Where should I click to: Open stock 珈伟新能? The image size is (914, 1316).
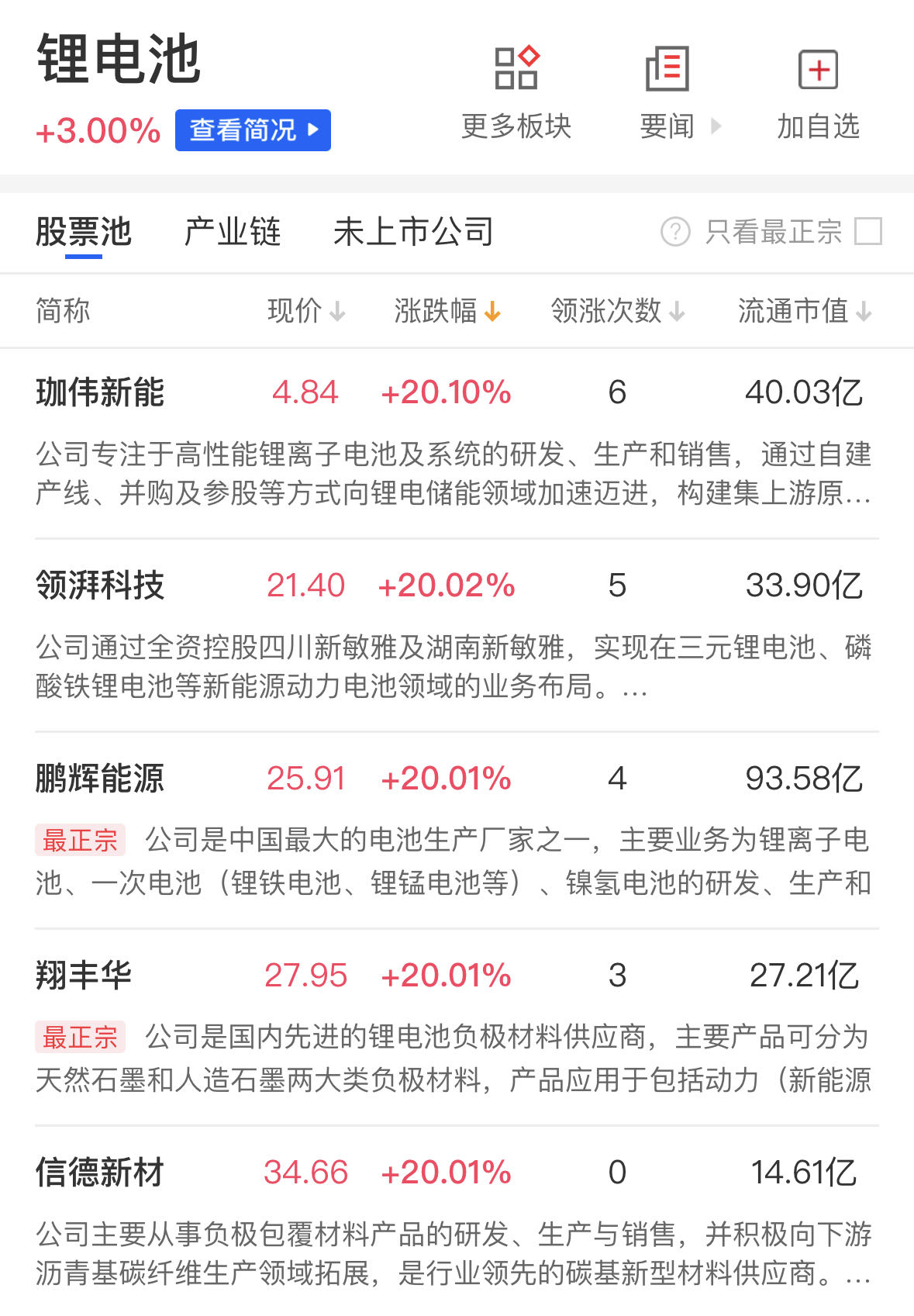tap(101, 392)
